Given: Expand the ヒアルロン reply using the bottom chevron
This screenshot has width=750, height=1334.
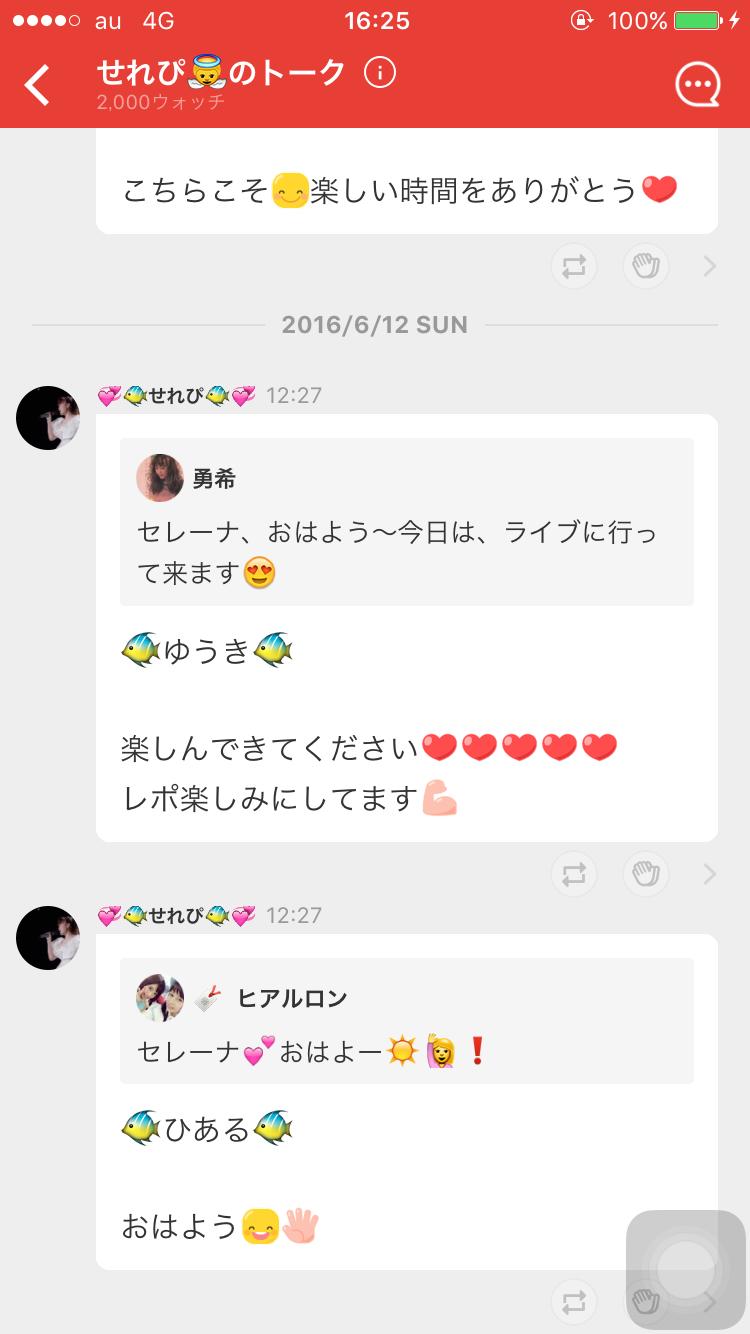Looking at the screenshot, I should [x=709, y=1303].
